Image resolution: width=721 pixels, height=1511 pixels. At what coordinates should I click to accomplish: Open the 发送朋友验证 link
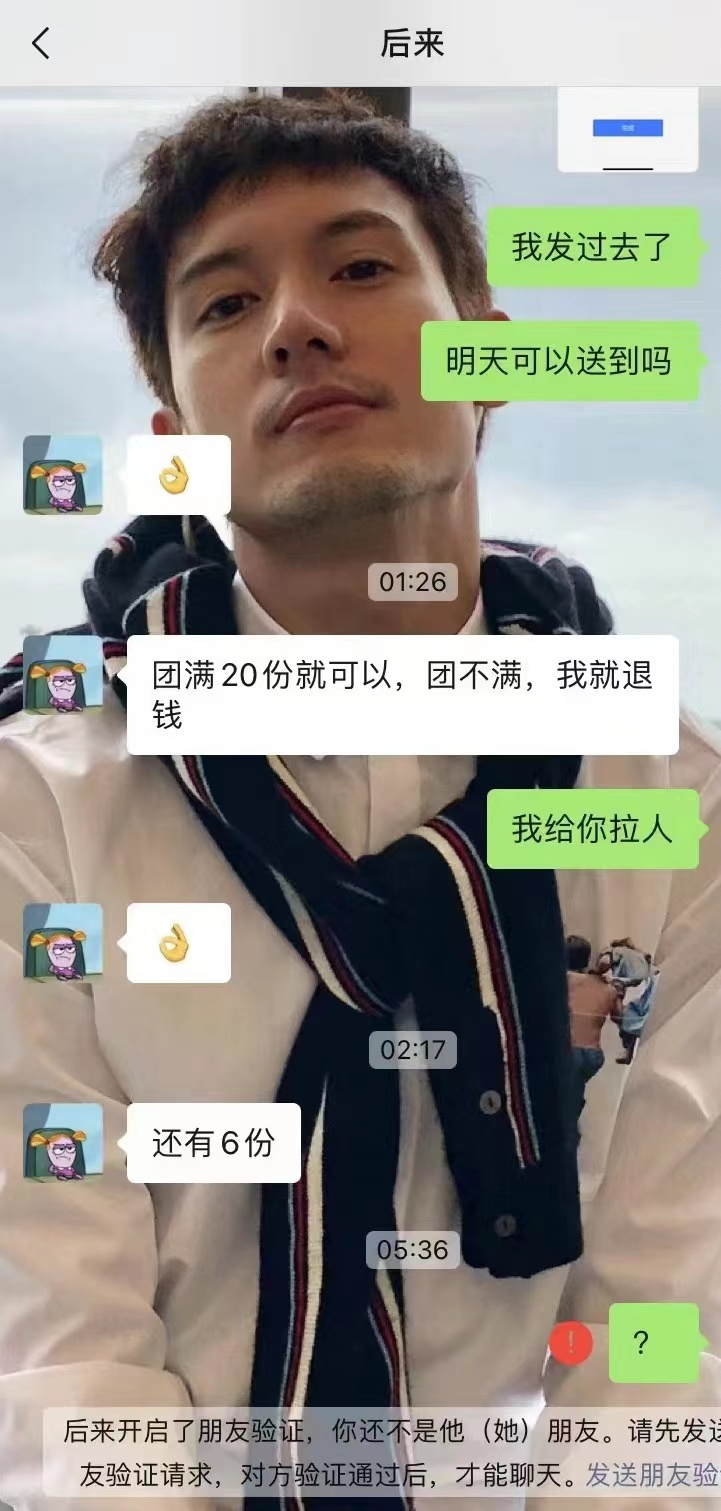(653, 1474)
